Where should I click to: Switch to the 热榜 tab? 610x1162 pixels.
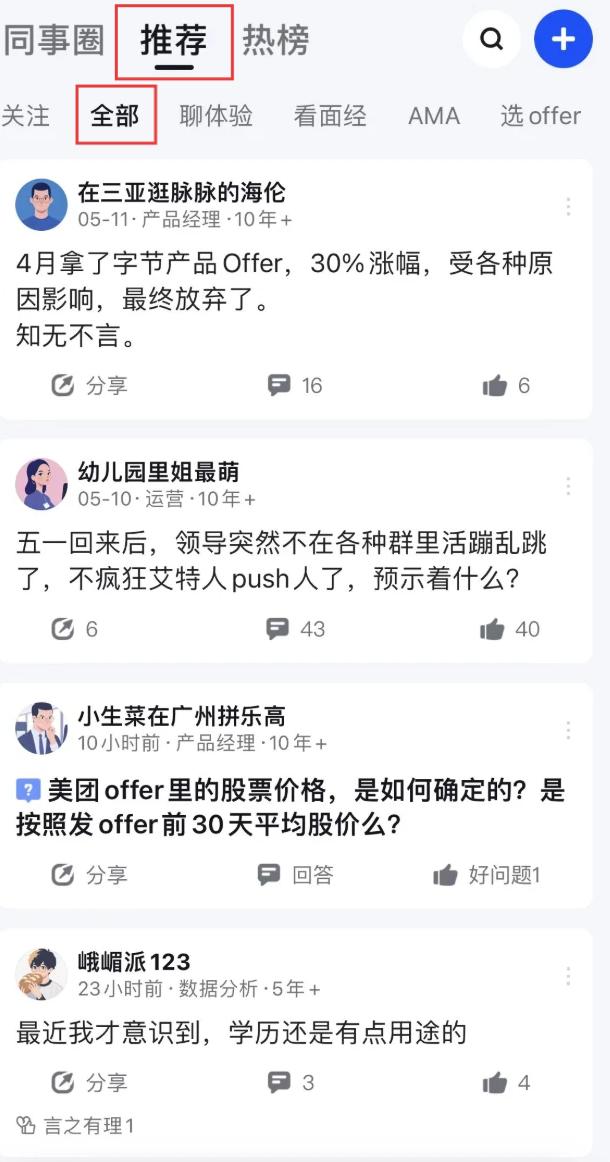pyautogui.click(x=276, y=40)
